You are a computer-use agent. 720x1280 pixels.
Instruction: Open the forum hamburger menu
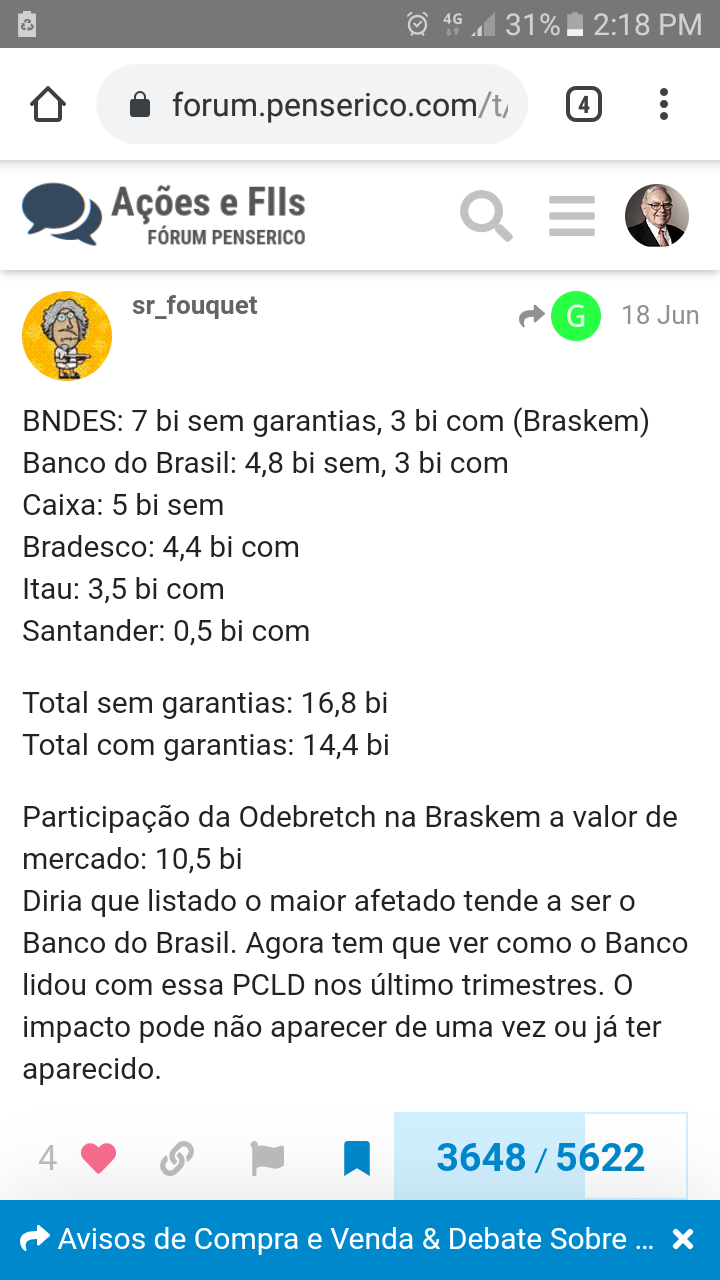[572, 216]
